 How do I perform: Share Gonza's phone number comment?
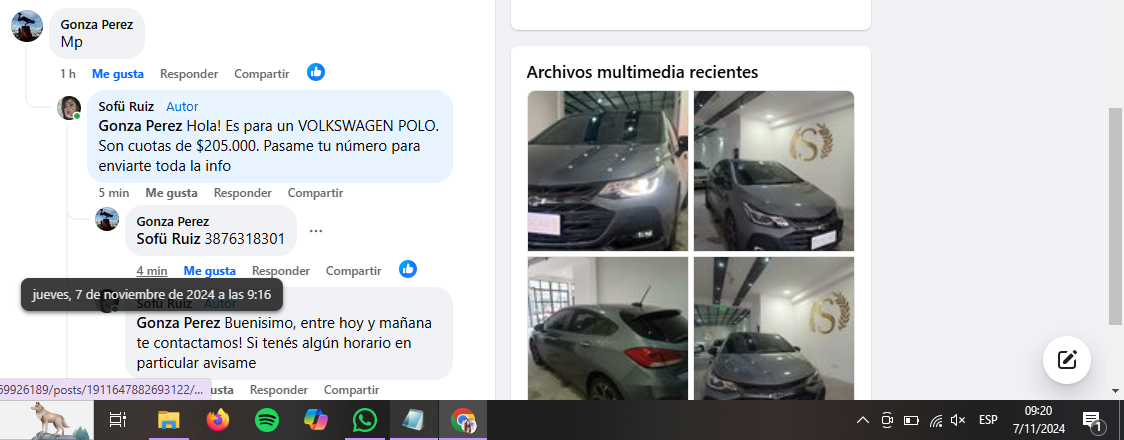point(353,271)
